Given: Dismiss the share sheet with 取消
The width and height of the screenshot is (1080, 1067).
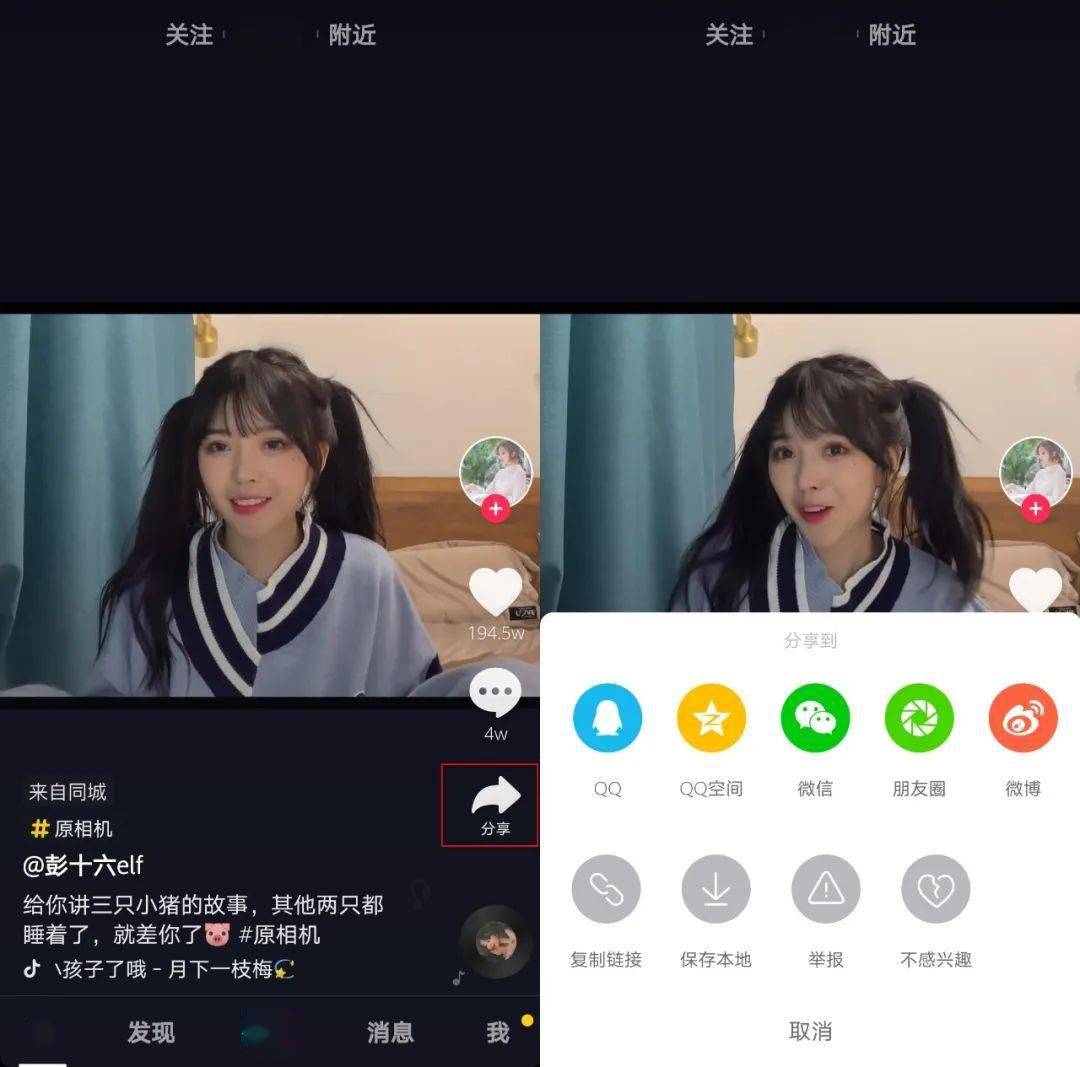Looking at the screenshot, I should tap(810, 1031).
